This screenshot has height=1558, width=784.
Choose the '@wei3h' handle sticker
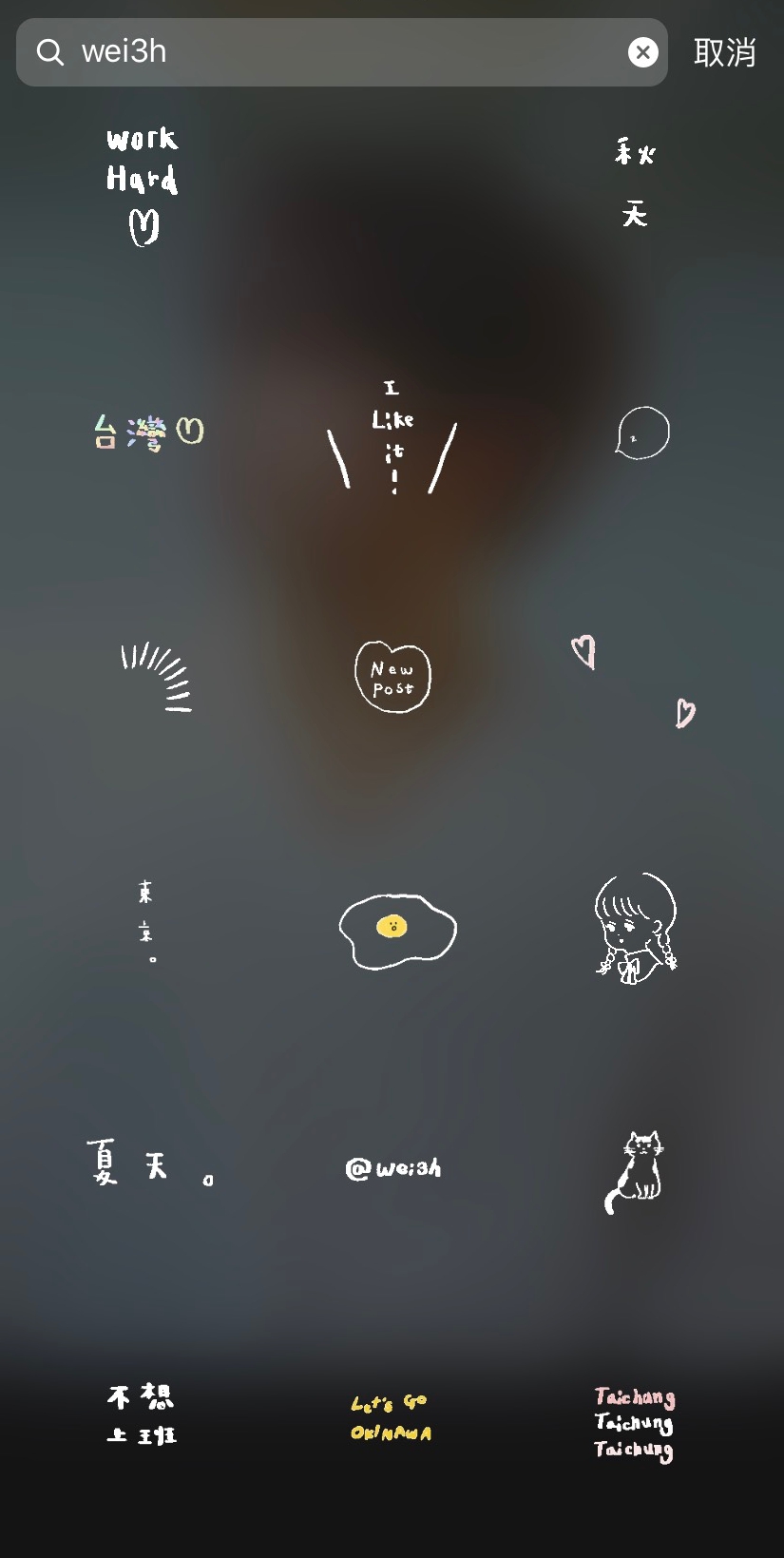click(x=392, y=1167)
